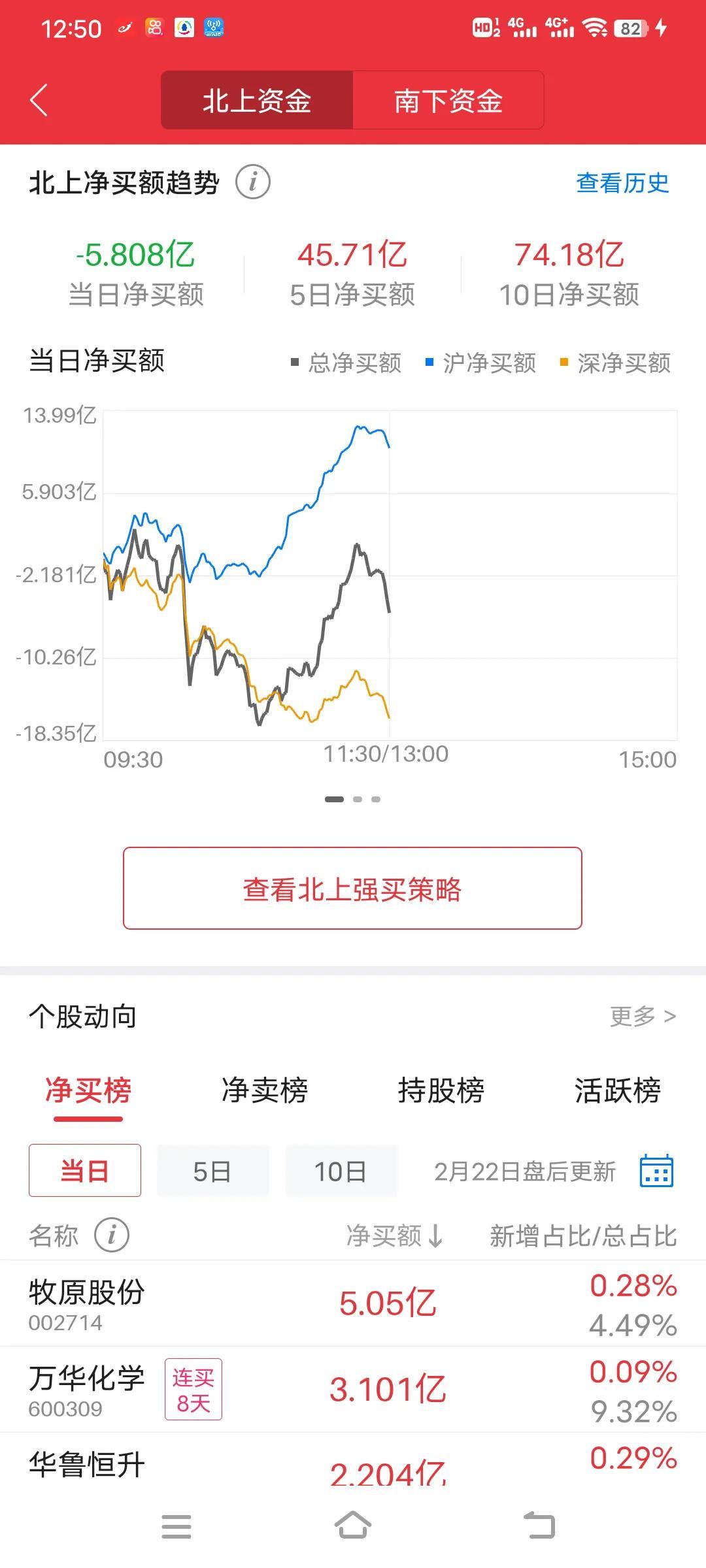Viewport: 706px width, 1568px height.
Task: Open 更多 in 个股动向 section
Action: pos(643,1017)
